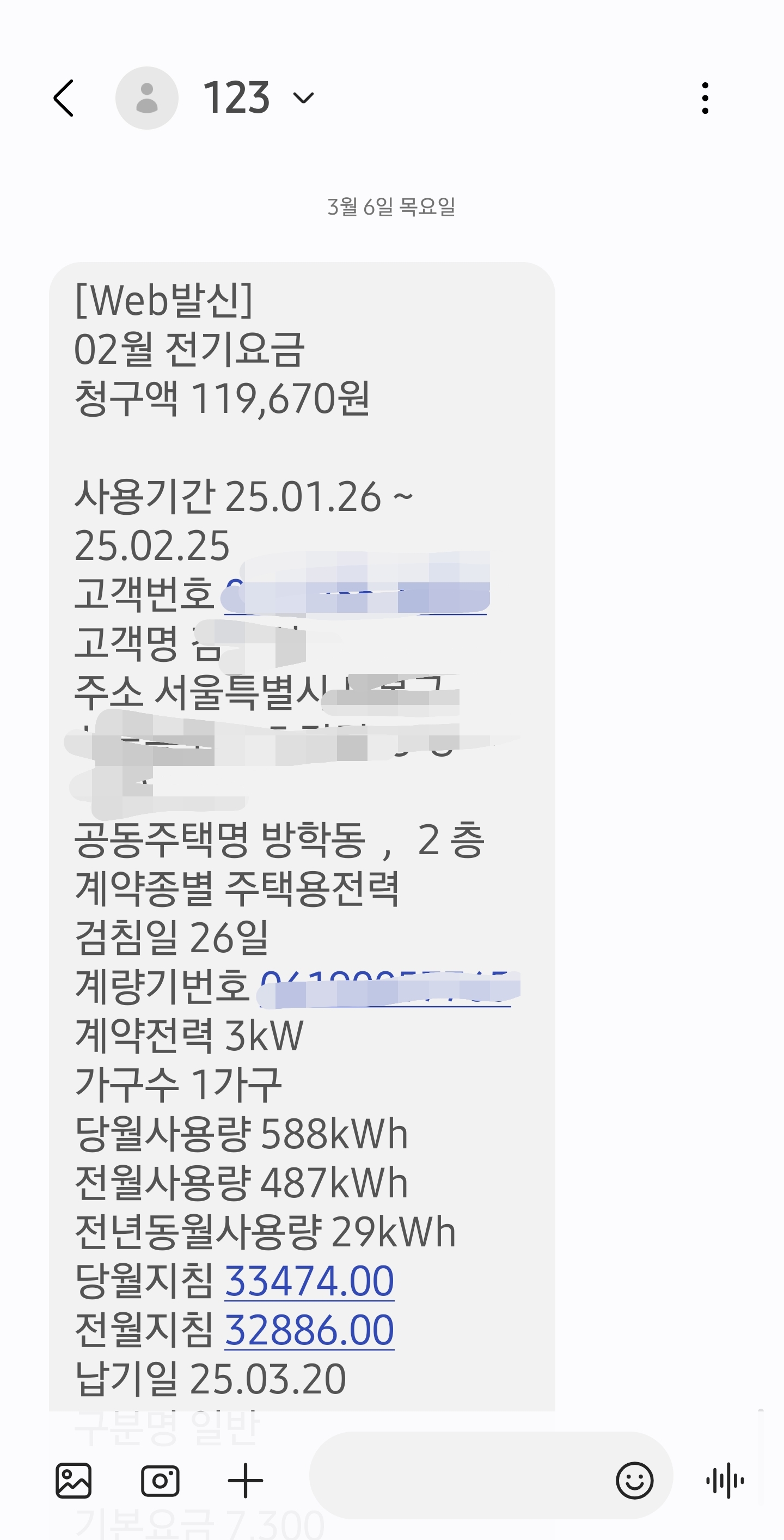The image size is (784, 1540).
Task: Go back to the message list
Action: [64, 98]
